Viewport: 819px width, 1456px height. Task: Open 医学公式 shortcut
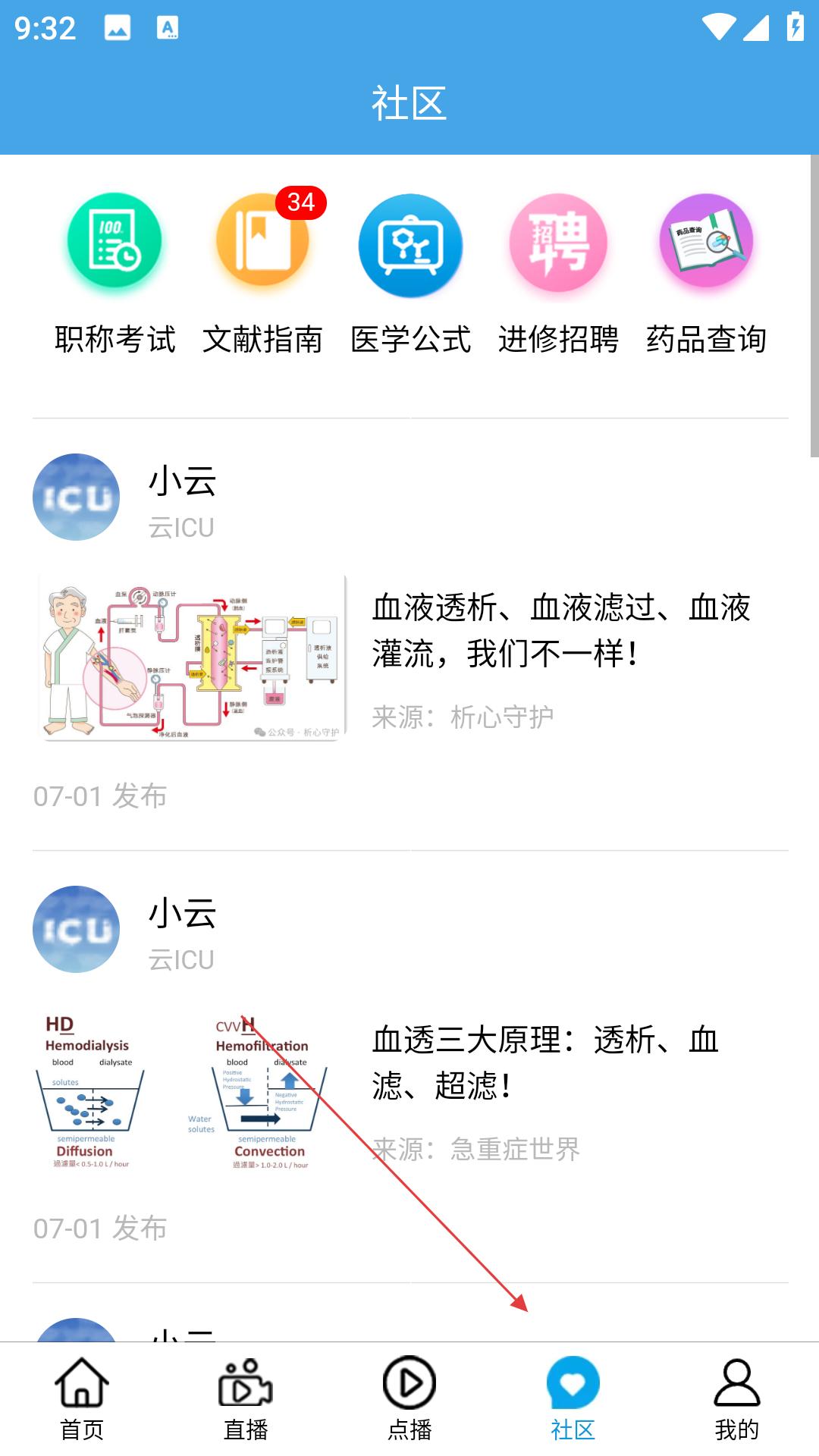[410, 273]
